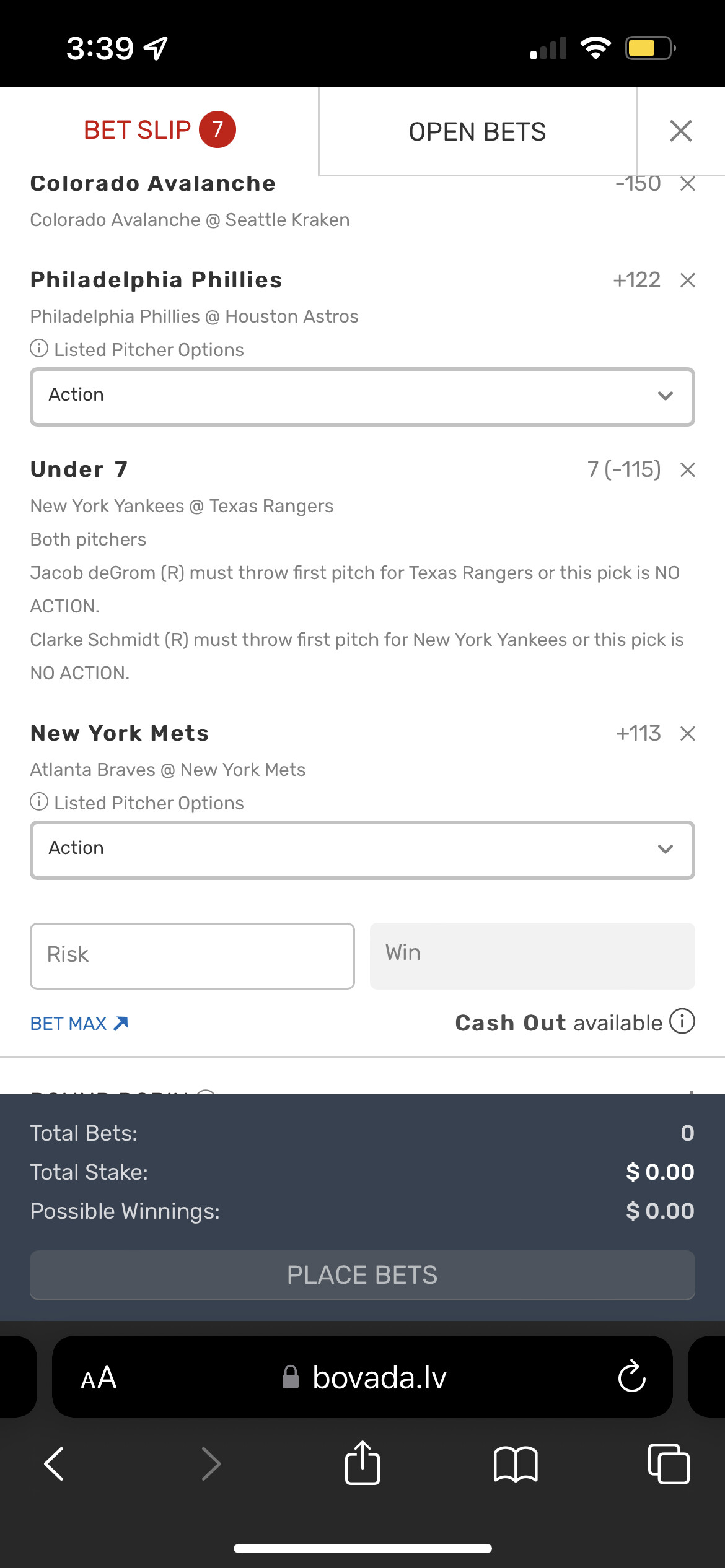Focus the Risk amount field

[x=192, y=956]
